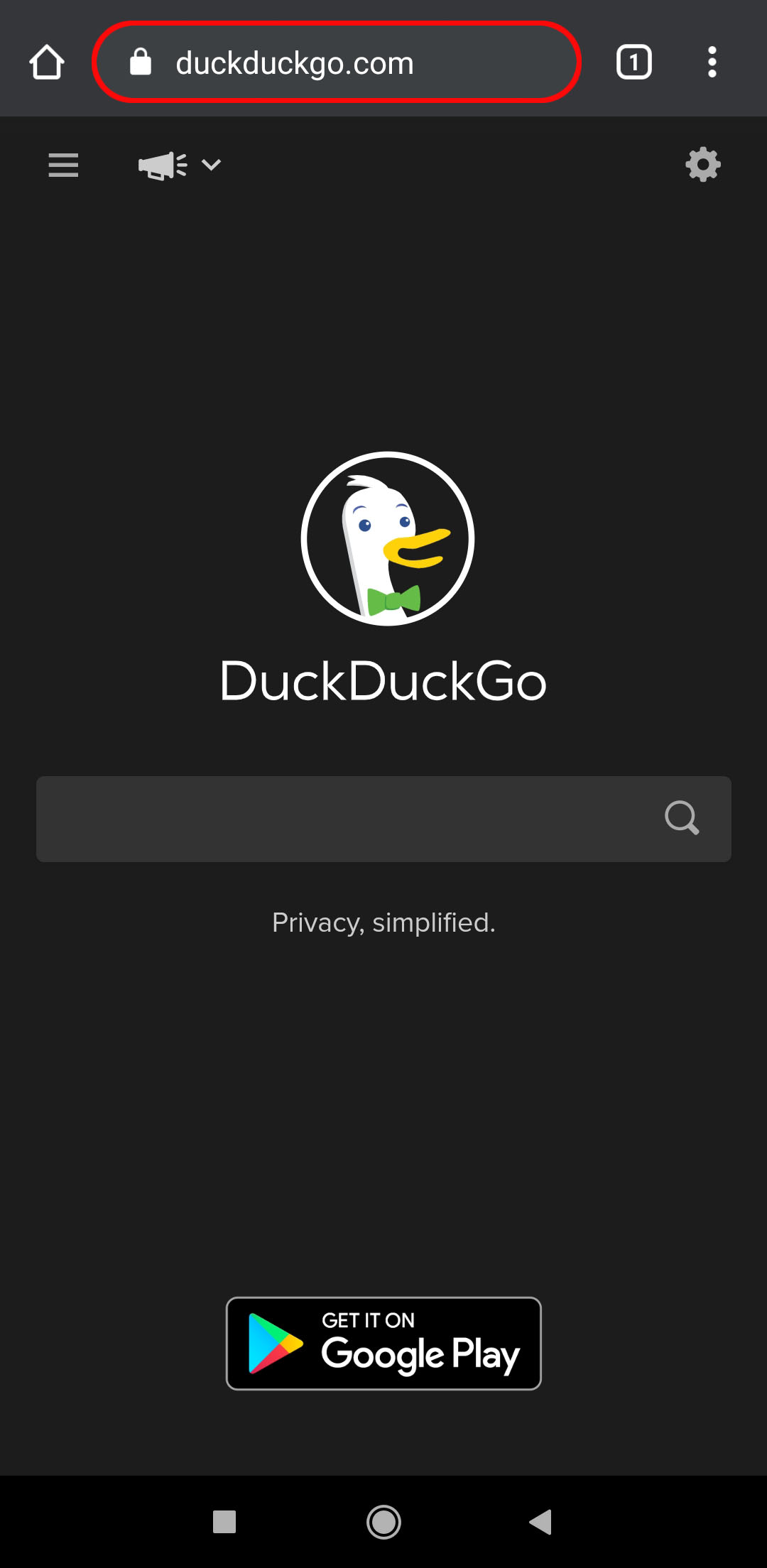Open the Get it on Google Play badge
The width and height of the screenshot is (767, 1568).
point(383,1343)
